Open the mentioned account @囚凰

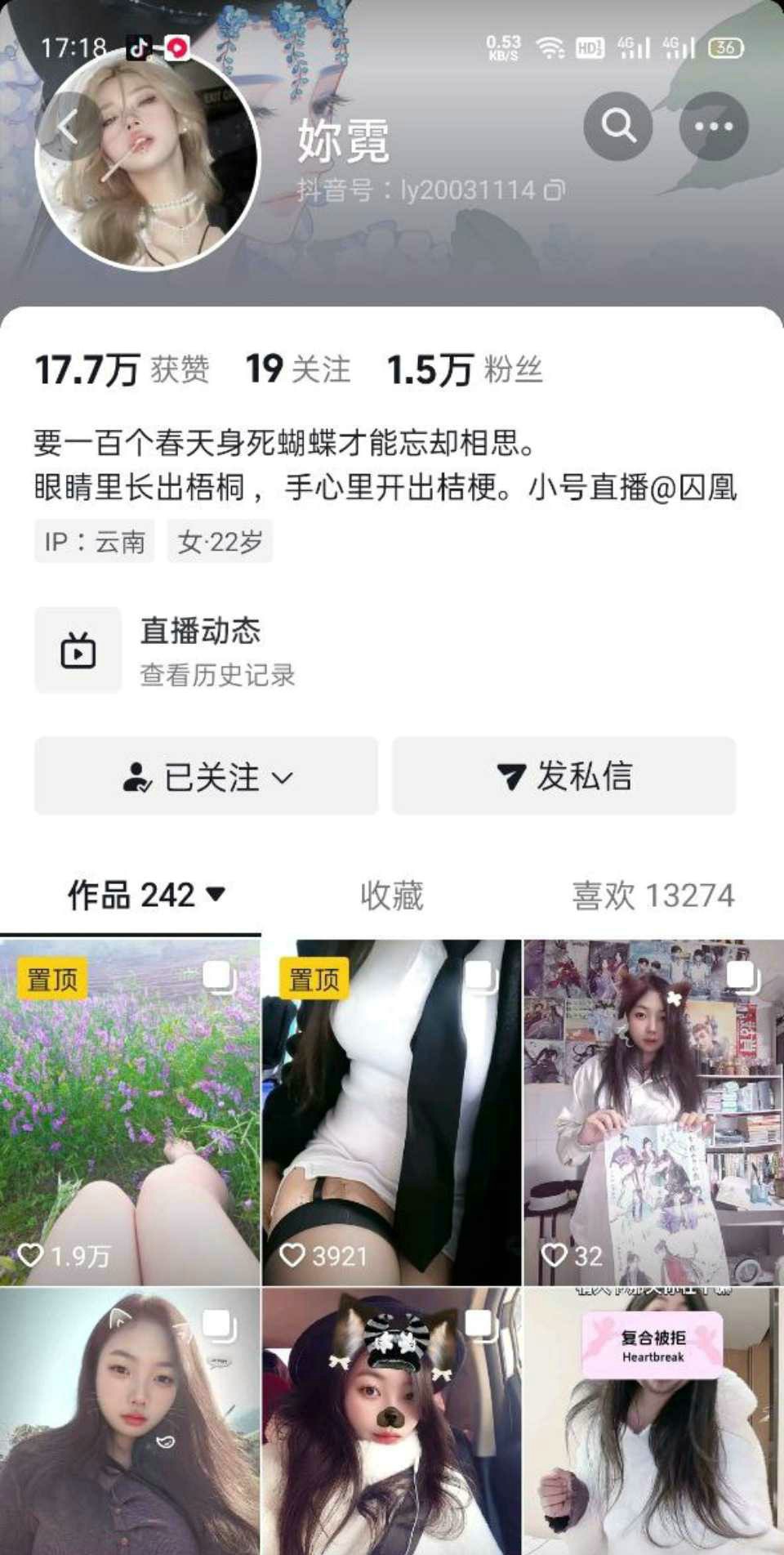pos(694,487)
